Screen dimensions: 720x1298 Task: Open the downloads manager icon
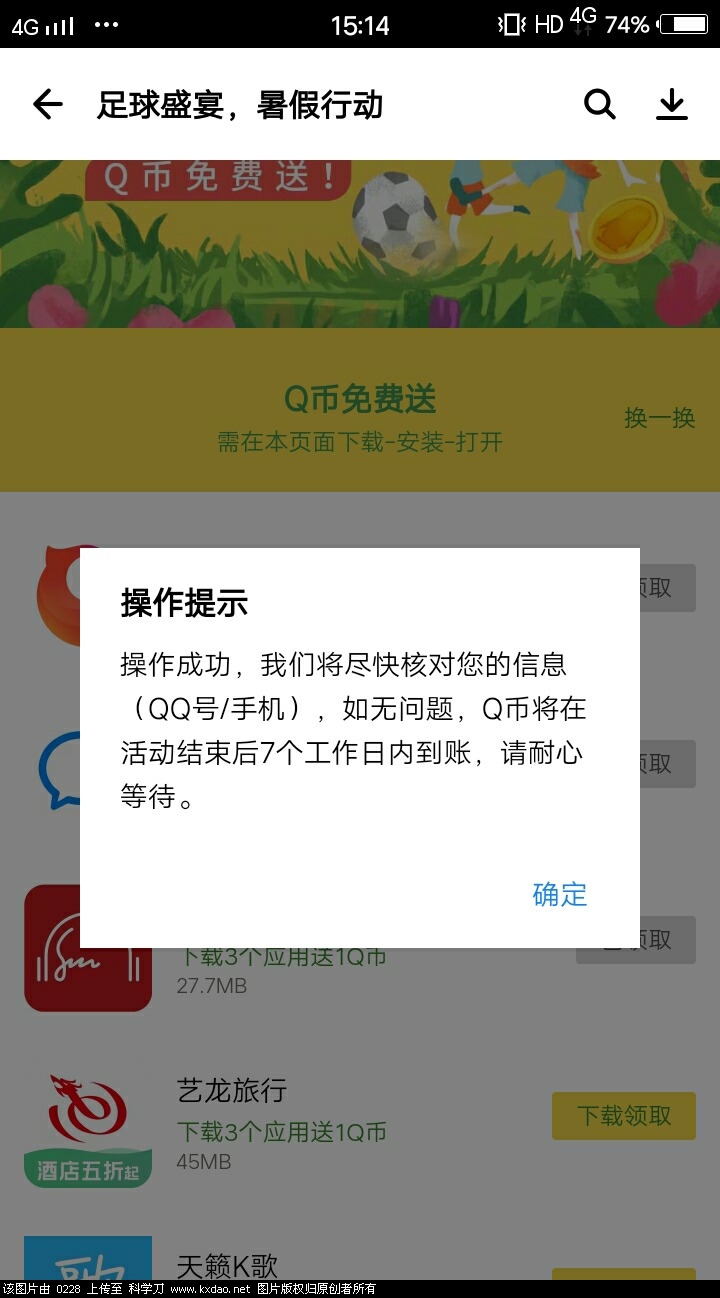(x=672, y=104)
